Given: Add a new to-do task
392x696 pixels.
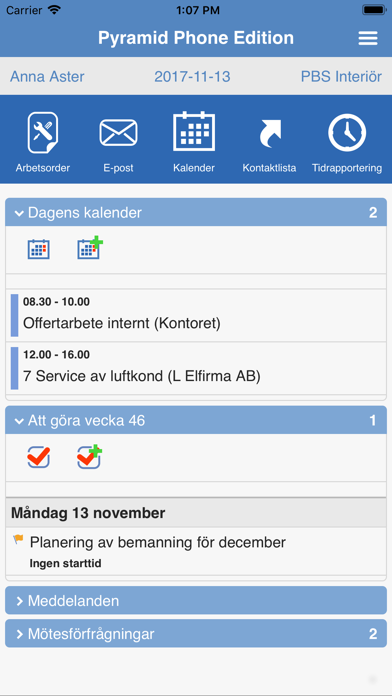Looking at the screenshot, I should tap(89, 457).
